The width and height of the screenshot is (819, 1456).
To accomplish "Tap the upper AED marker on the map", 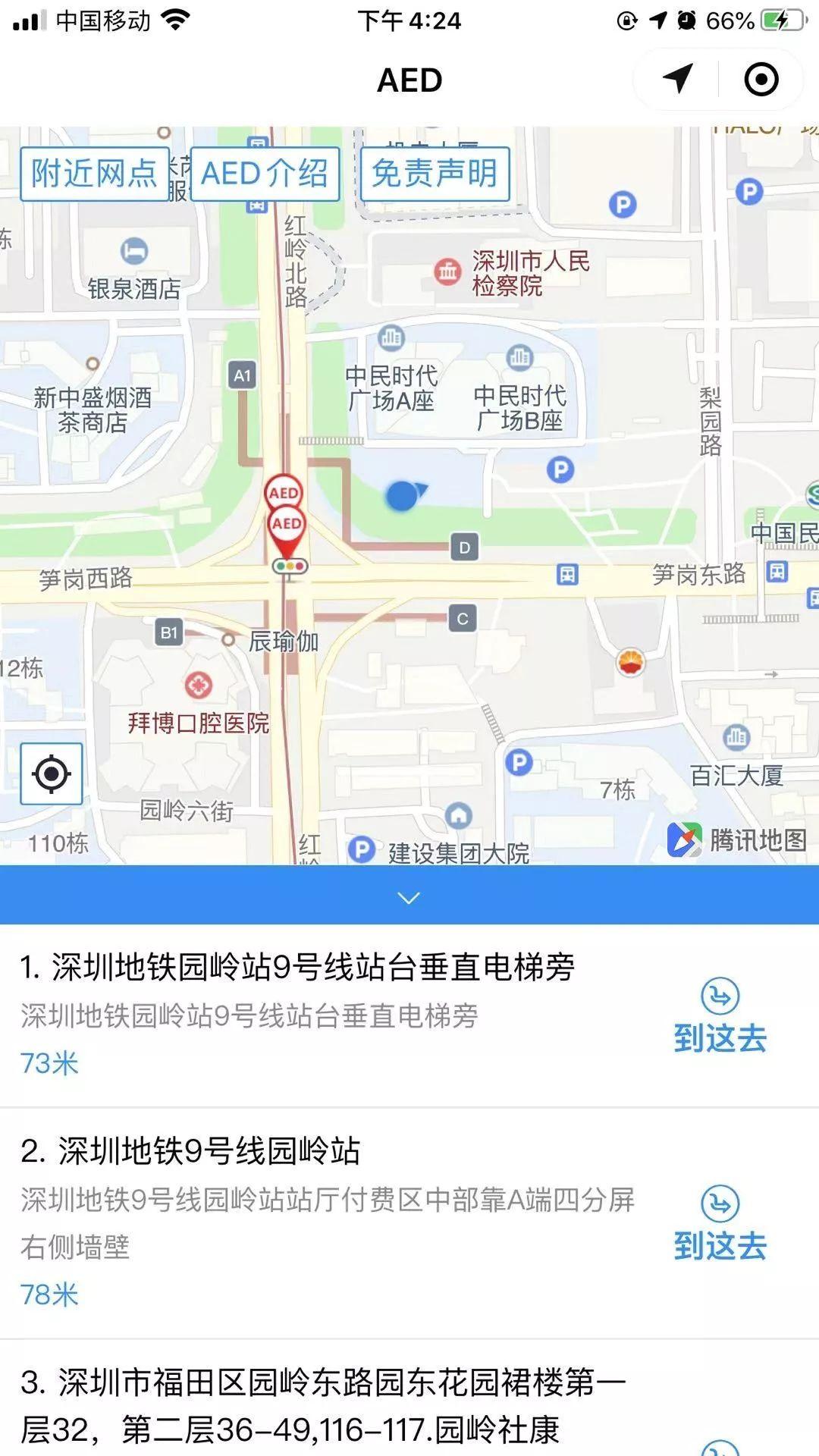I will (284, 491).
